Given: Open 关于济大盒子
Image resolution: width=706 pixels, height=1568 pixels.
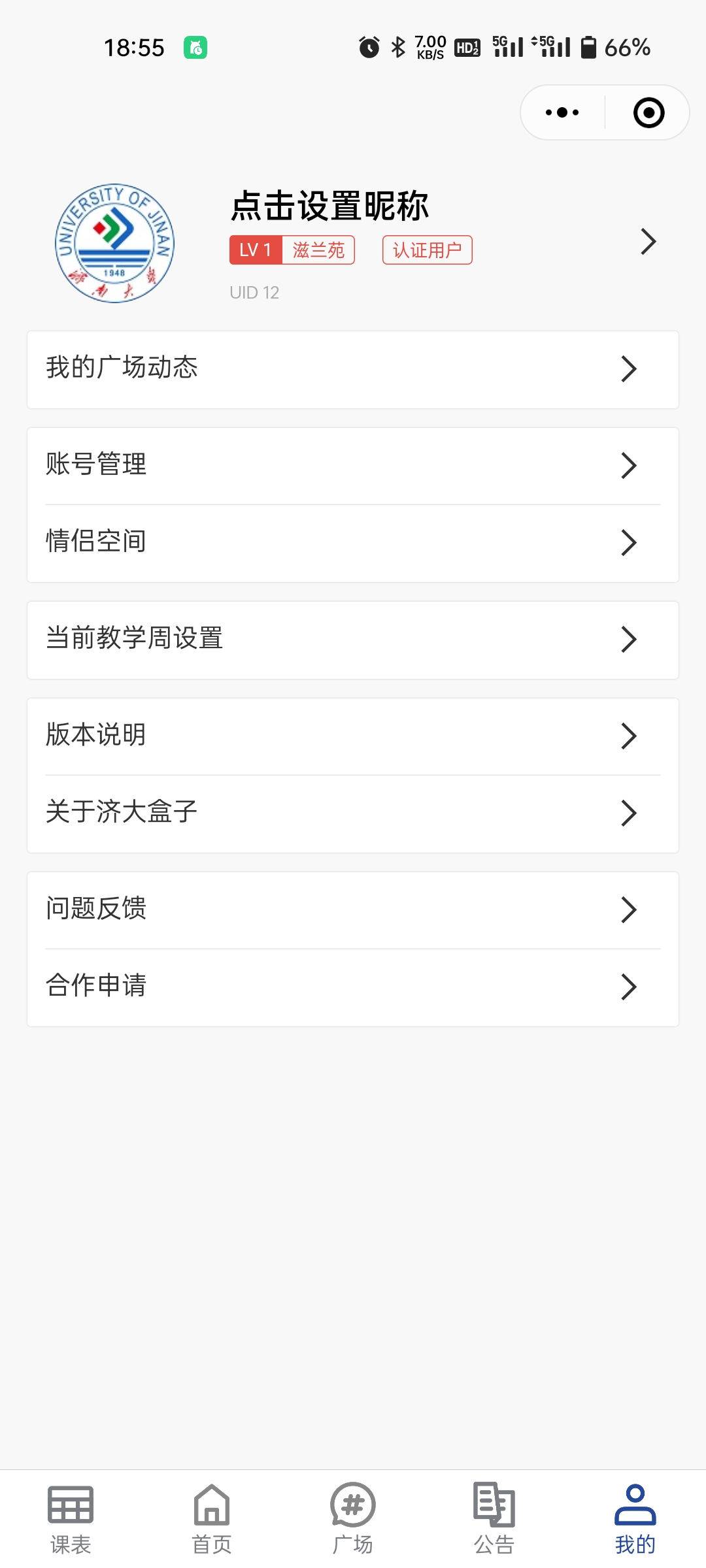Looking at the screenshot, I should 353,813.
